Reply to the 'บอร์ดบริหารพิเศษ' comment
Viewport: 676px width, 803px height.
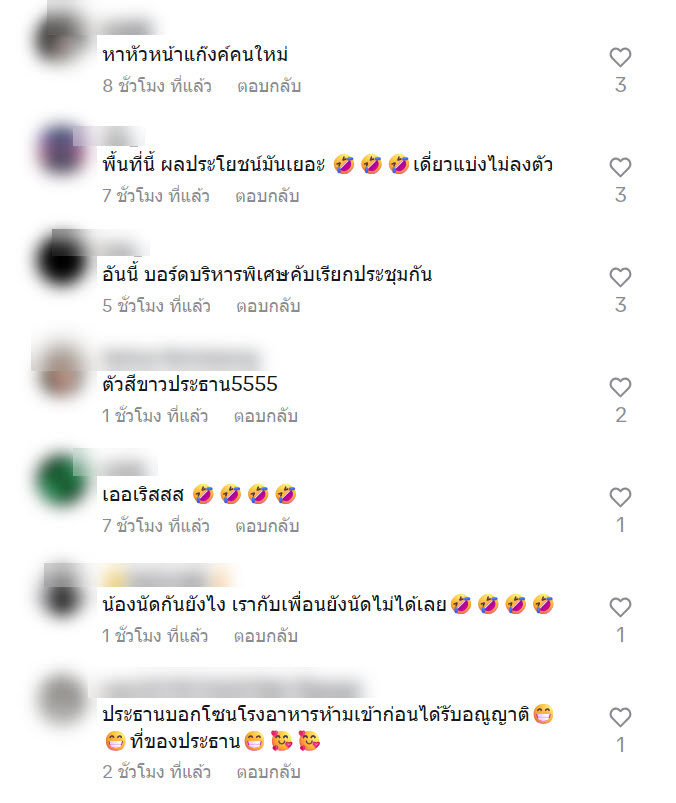click(268, 306)
